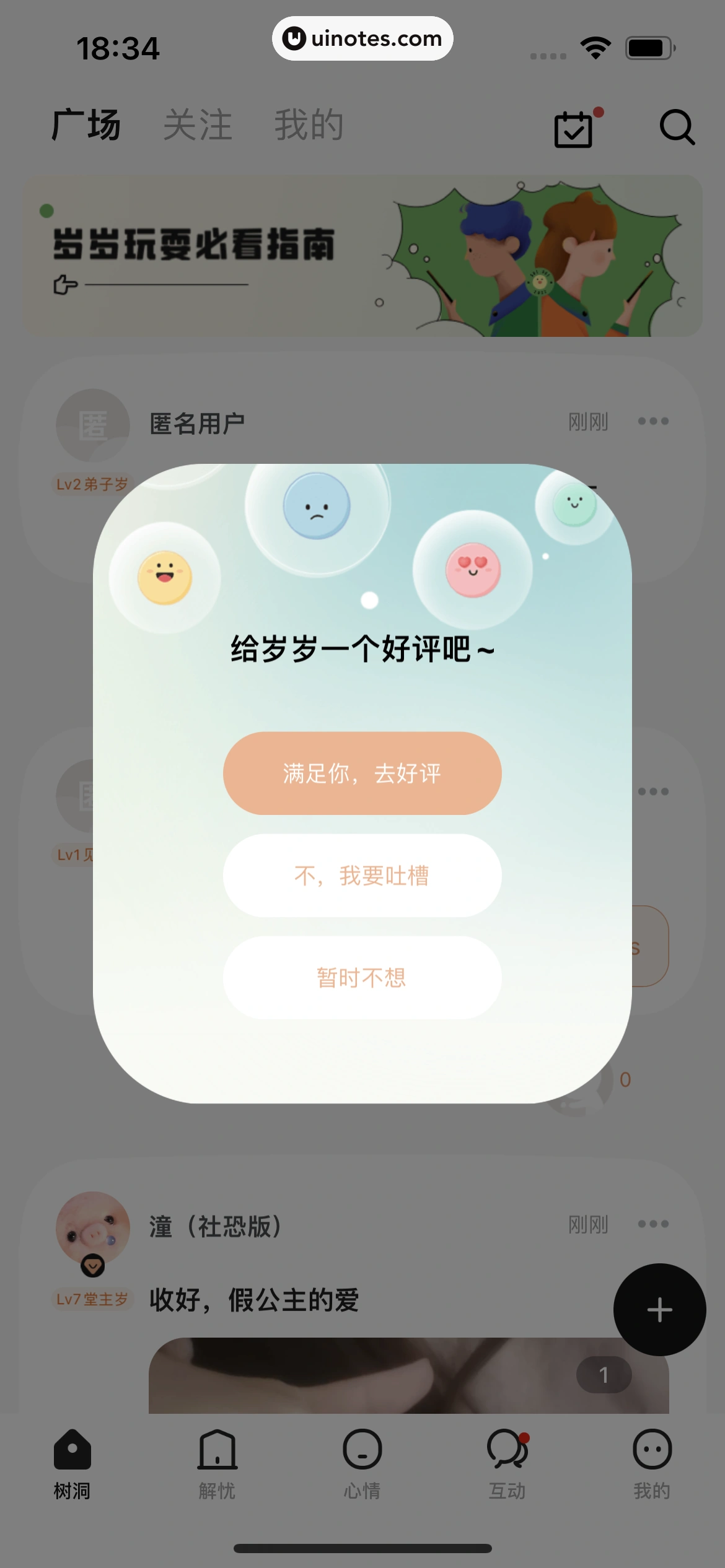Open more options on 潼(社恐版)'s post

(x=653, y=1224)
